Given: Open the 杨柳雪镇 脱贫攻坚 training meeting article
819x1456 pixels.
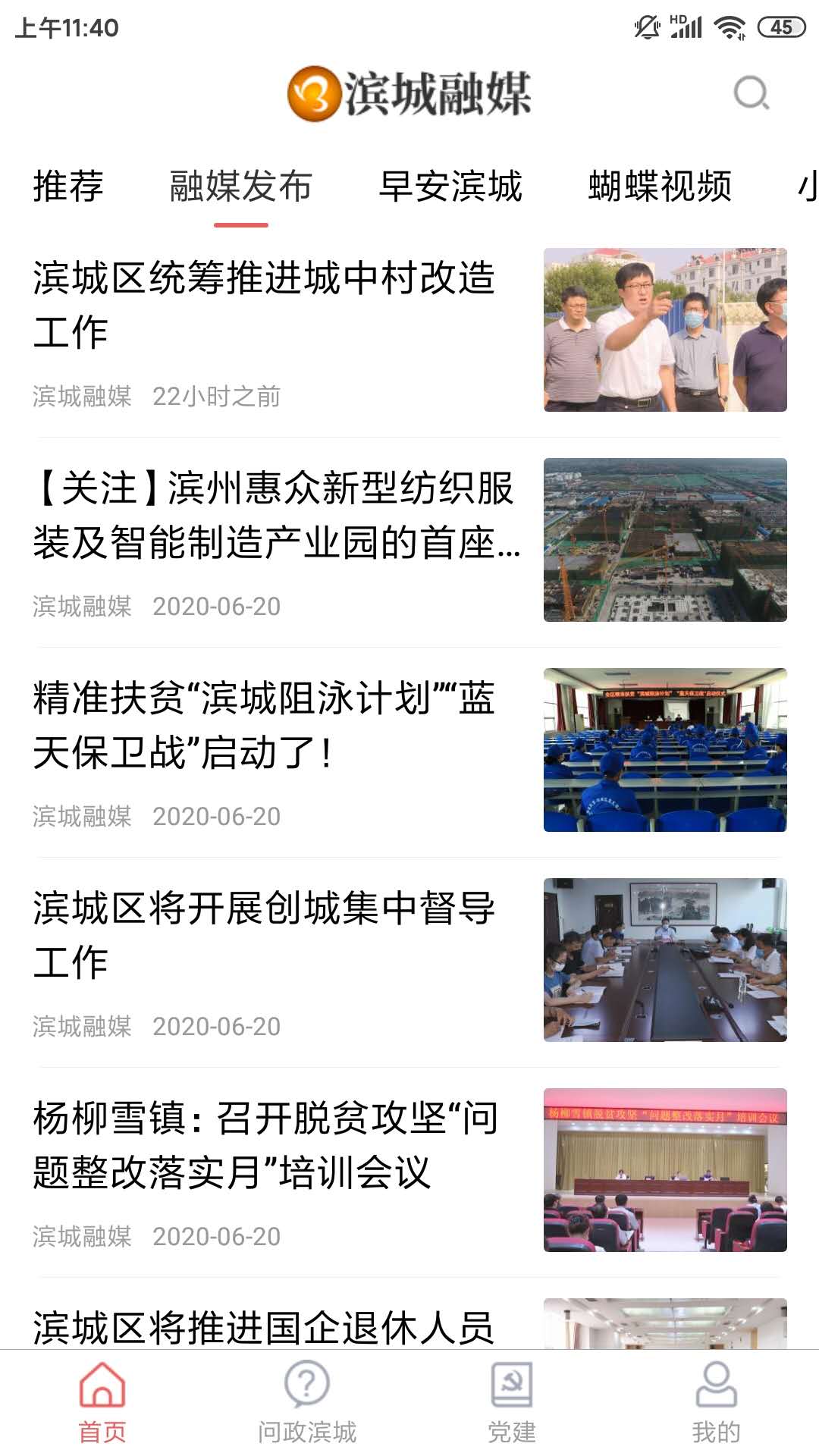Looking at the screenshot, I should pyautogui.click(x=265, y=1145).
